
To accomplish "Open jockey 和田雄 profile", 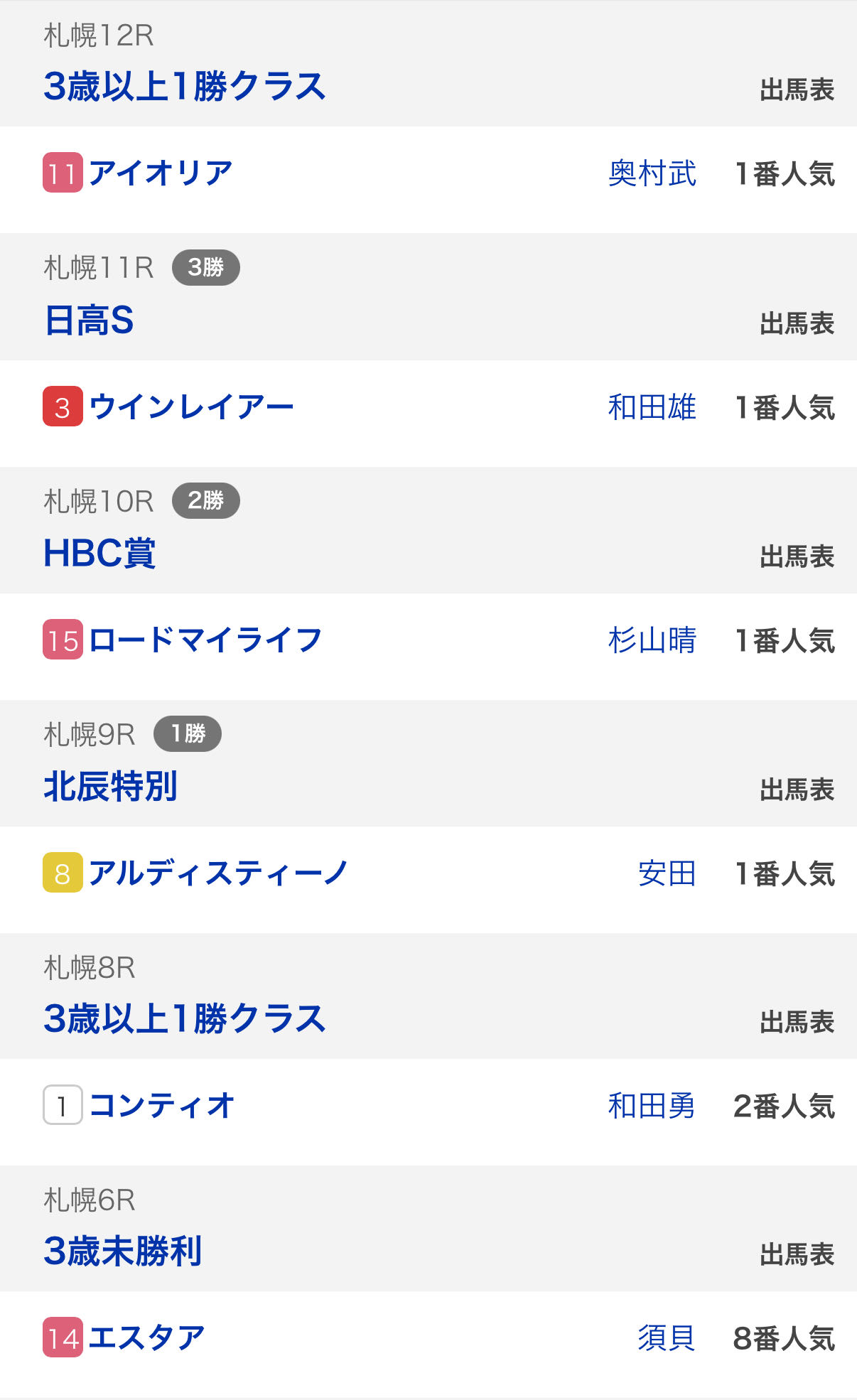I will pyautogui.click(x=652, y=408).
